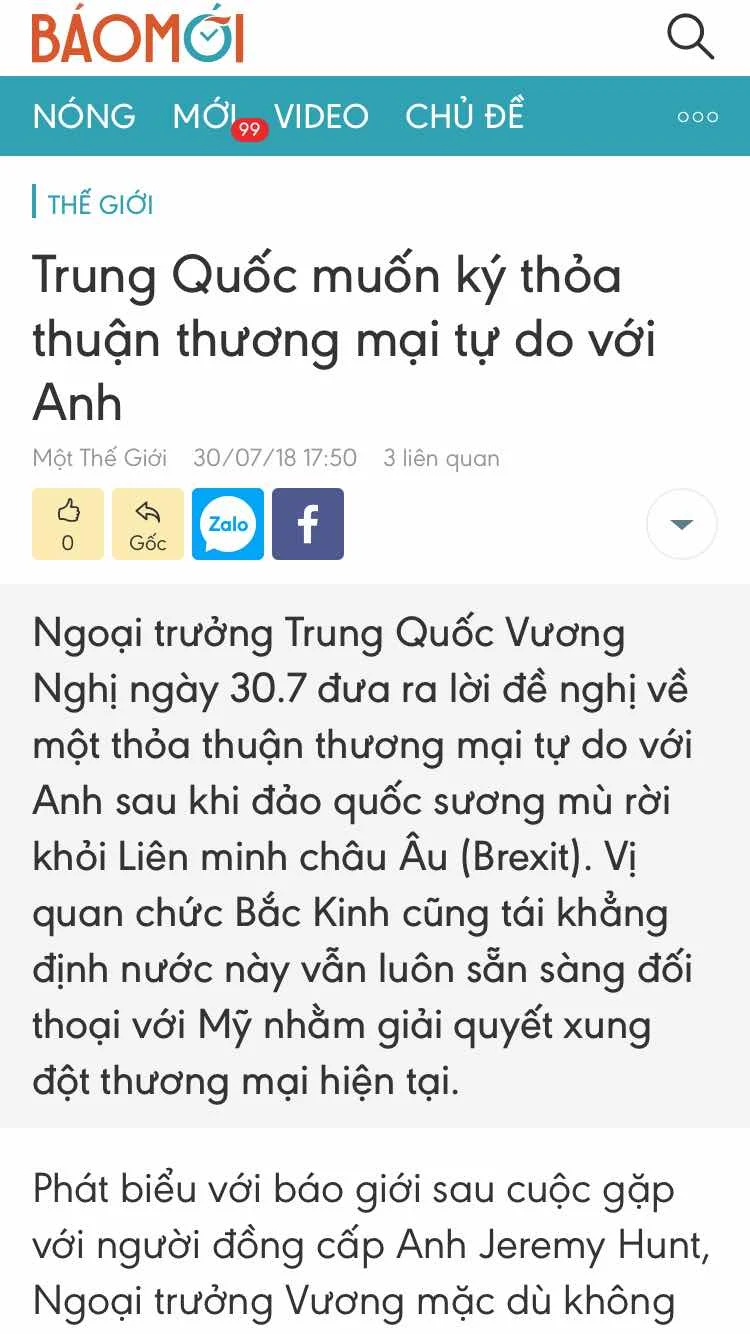Switch to the NÓNG tab

tap(84, 116)
